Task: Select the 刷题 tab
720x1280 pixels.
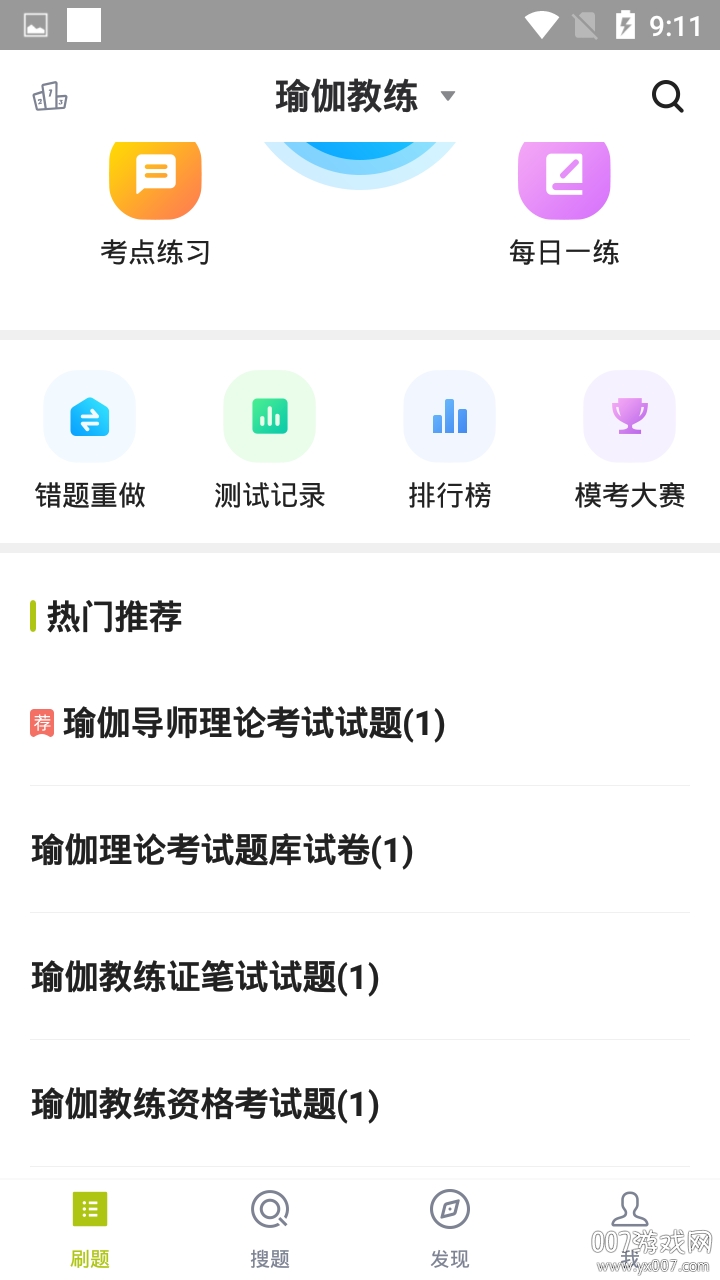Action: pyautogui.click(x=90, y=1230)
